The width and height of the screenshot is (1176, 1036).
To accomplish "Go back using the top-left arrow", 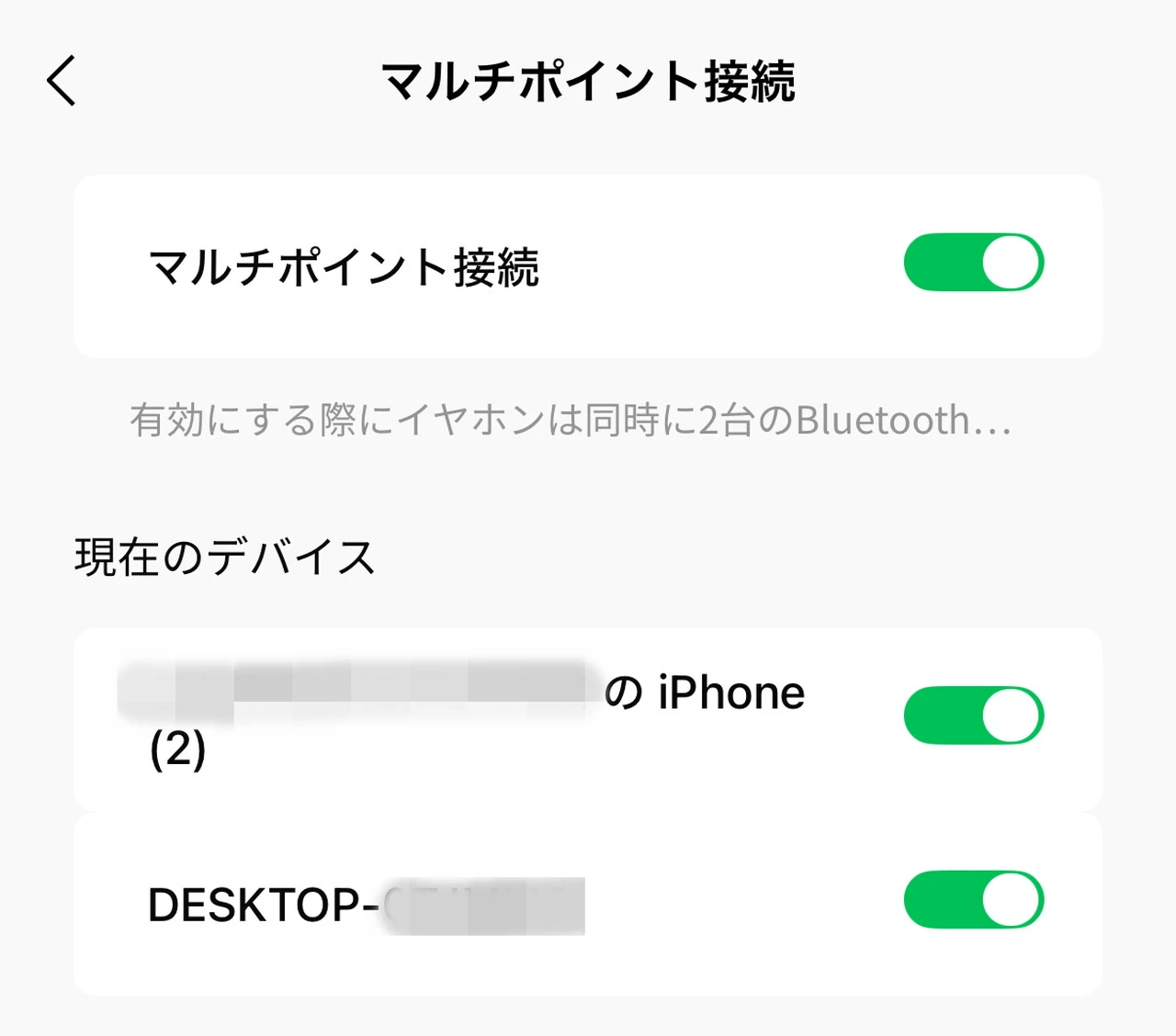I will [x=62, y=81].
